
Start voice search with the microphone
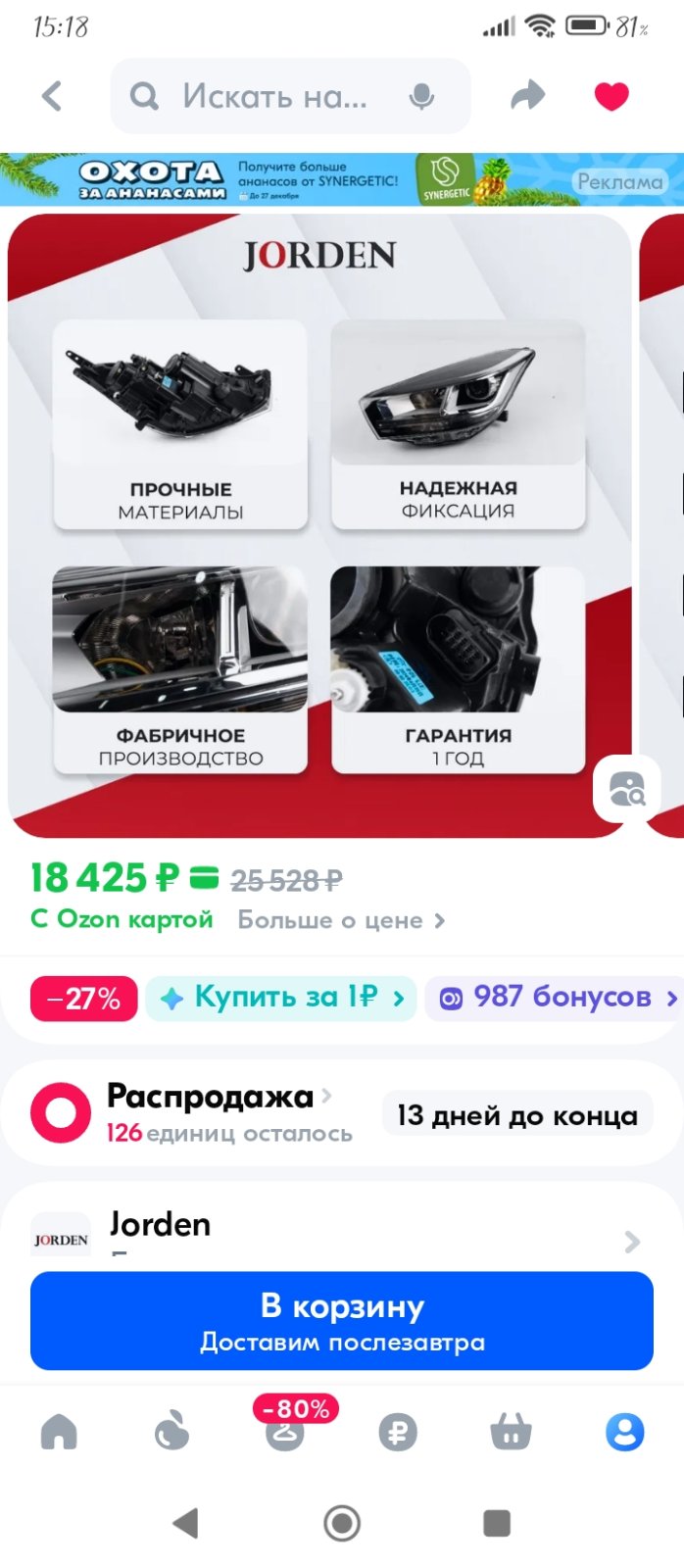coord(421,96)
